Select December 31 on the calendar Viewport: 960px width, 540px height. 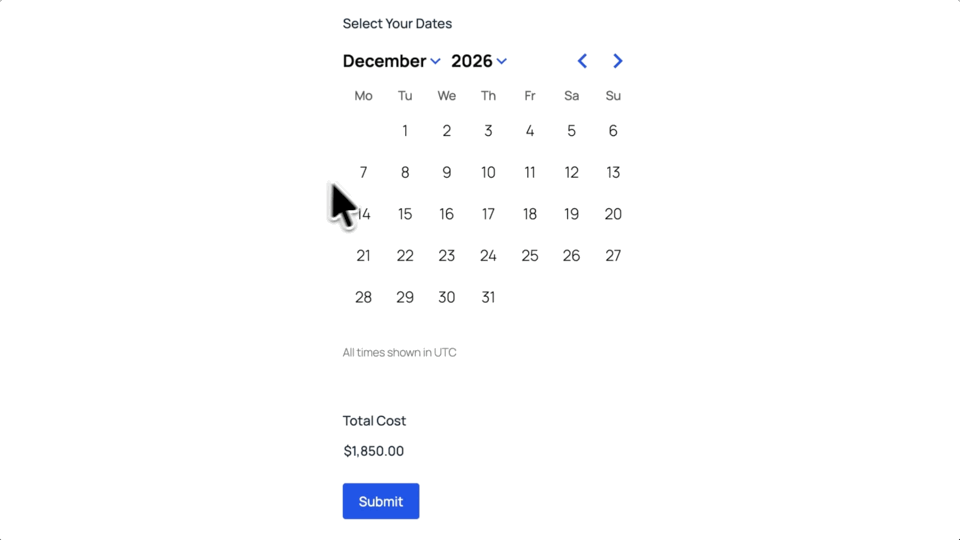(488, 297)
